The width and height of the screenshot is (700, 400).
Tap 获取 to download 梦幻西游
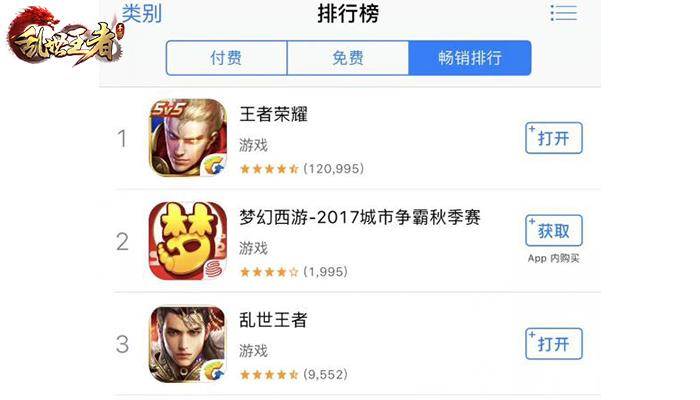pos(554,231)
